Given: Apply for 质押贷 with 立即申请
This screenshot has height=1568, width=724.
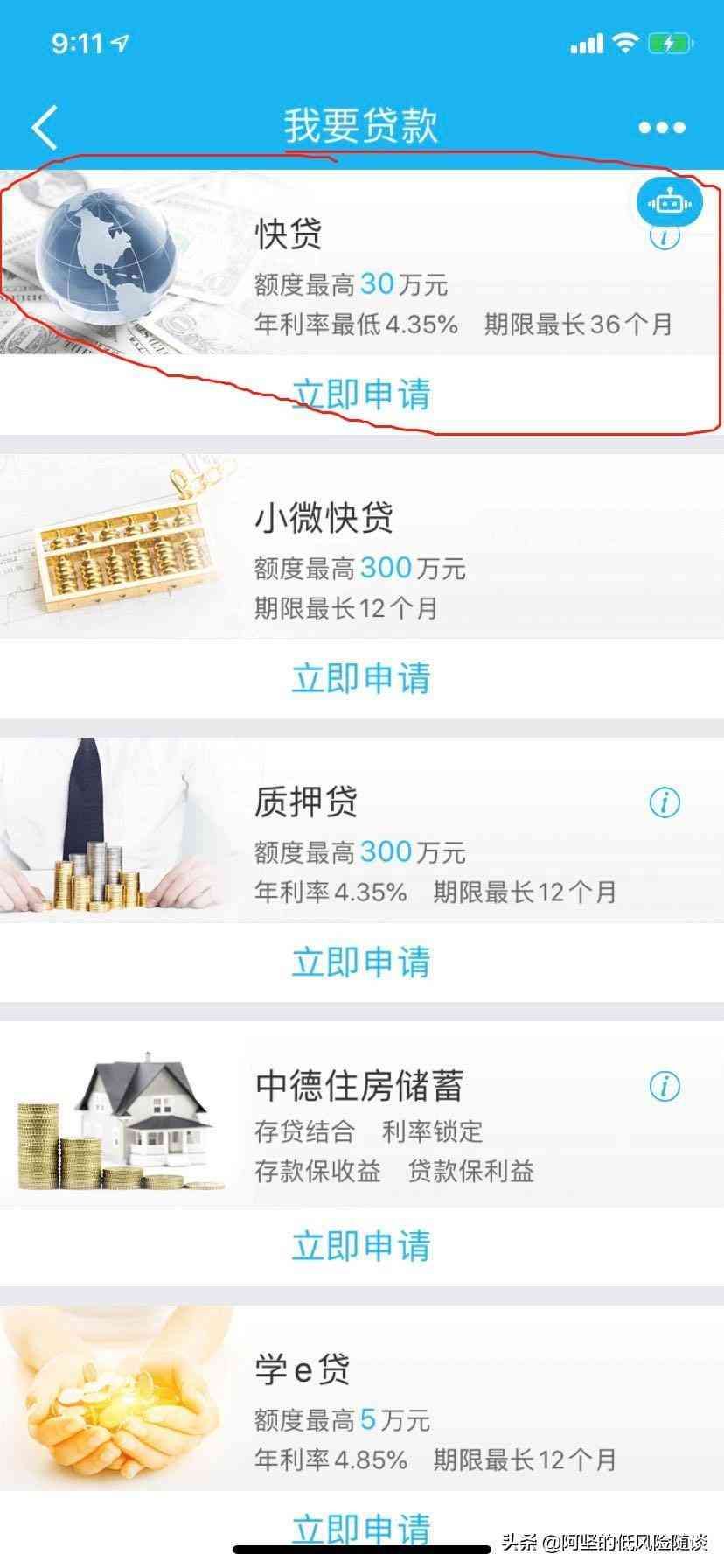Looking at the screenshot, I should click(x=361, y=962).
